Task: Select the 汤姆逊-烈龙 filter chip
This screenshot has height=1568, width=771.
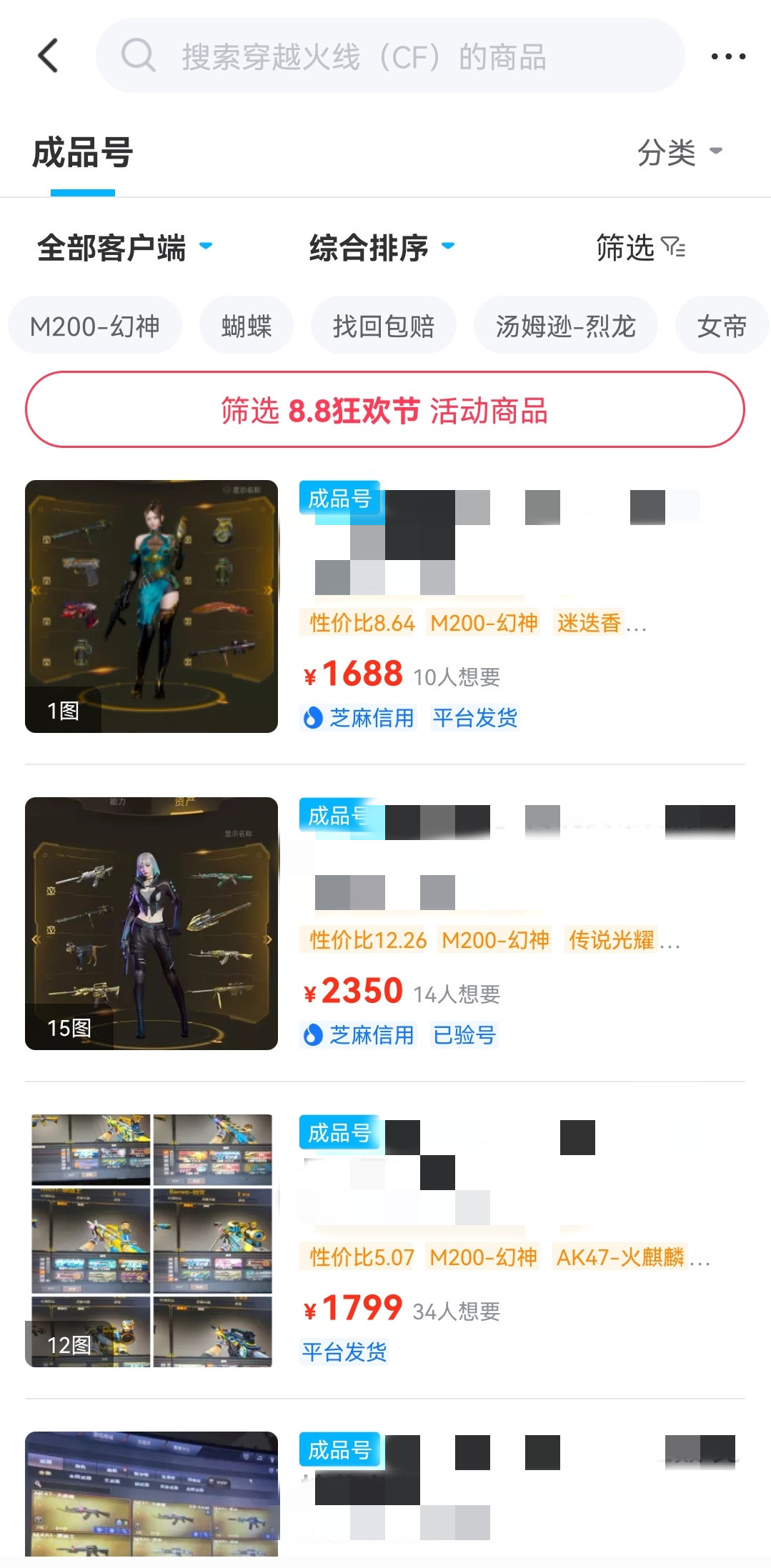Action: [x=565, y=326]
